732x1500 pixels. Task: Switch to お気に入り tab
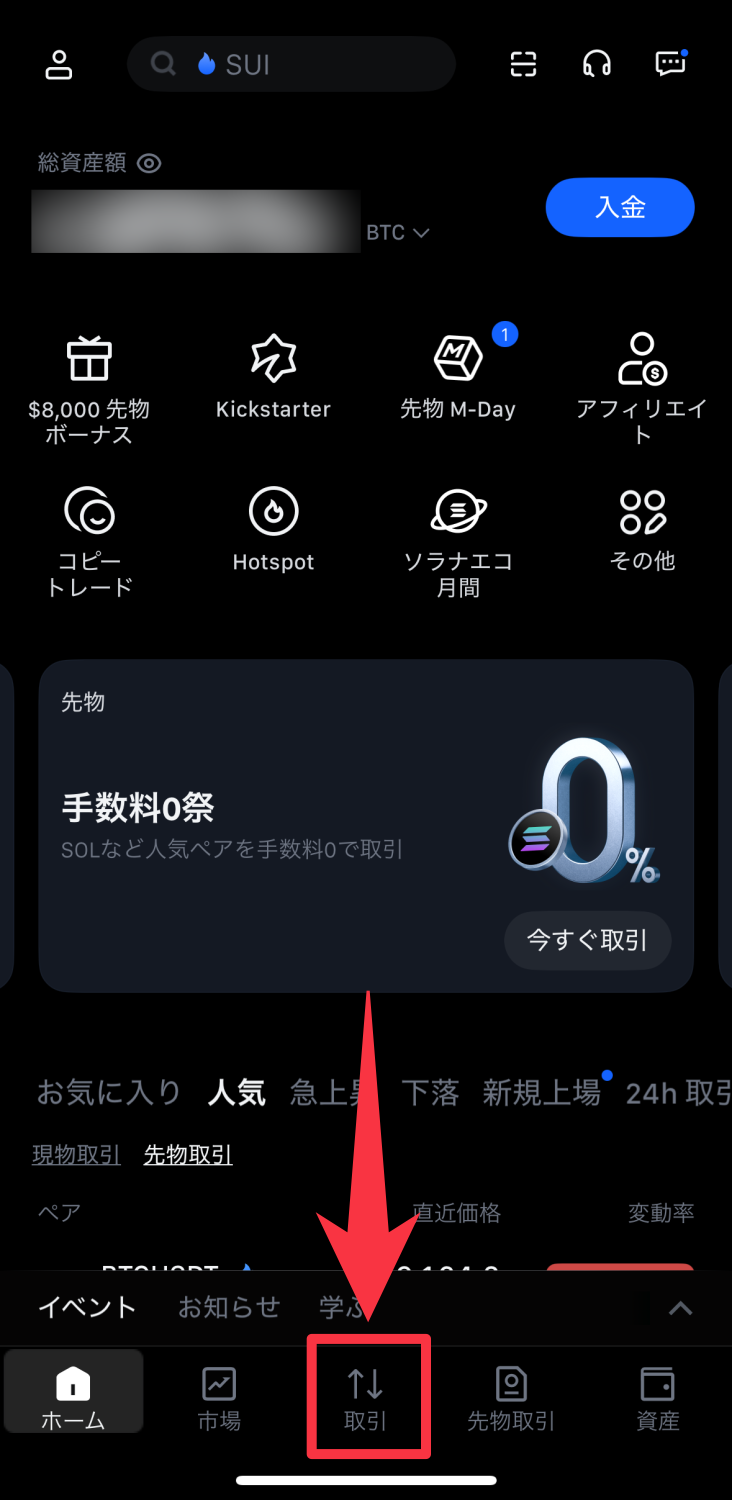[x=108, y=1093]
